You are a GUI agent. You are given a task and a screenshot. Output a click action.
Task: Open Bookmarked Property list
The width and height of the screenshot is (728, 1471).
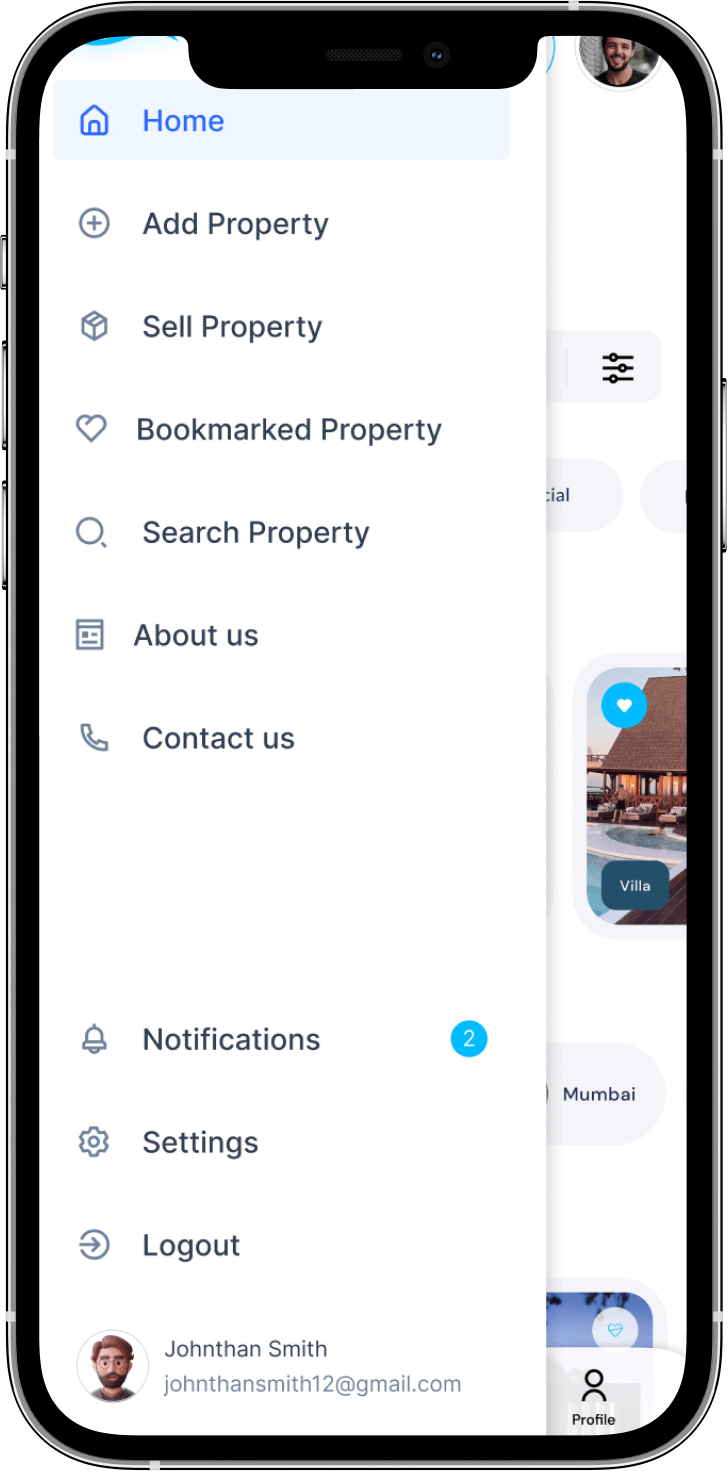click(x=288, y=430)
